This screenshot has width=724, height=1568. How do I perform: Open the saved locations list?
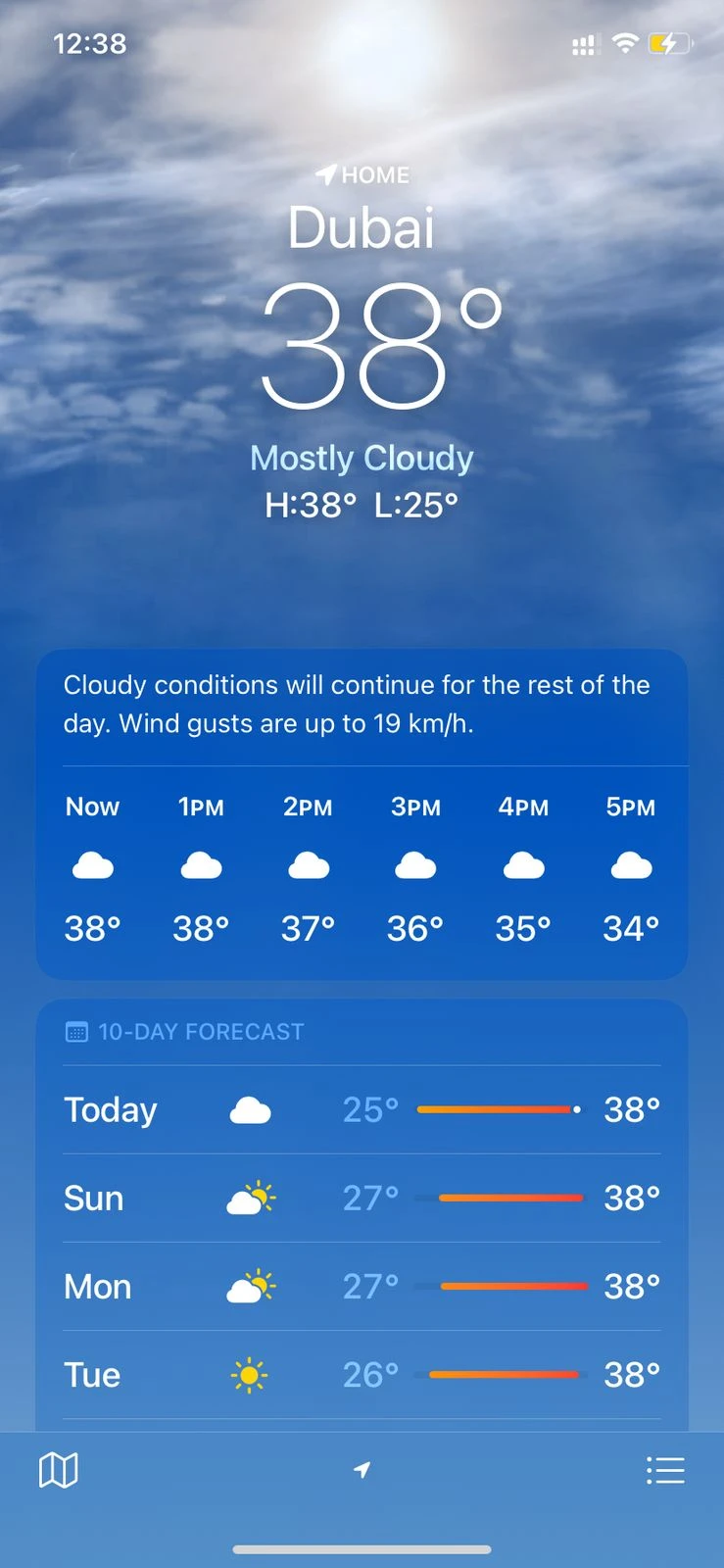[665, 1470]
